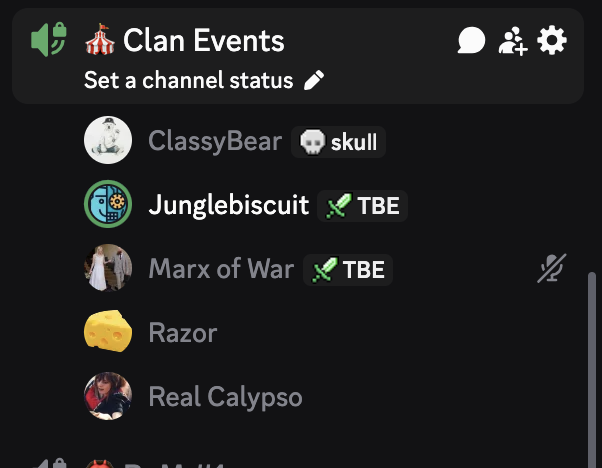Open ClassyBear's profile
602x468 pixels.
pyautogui.click(x=214, y=142)
